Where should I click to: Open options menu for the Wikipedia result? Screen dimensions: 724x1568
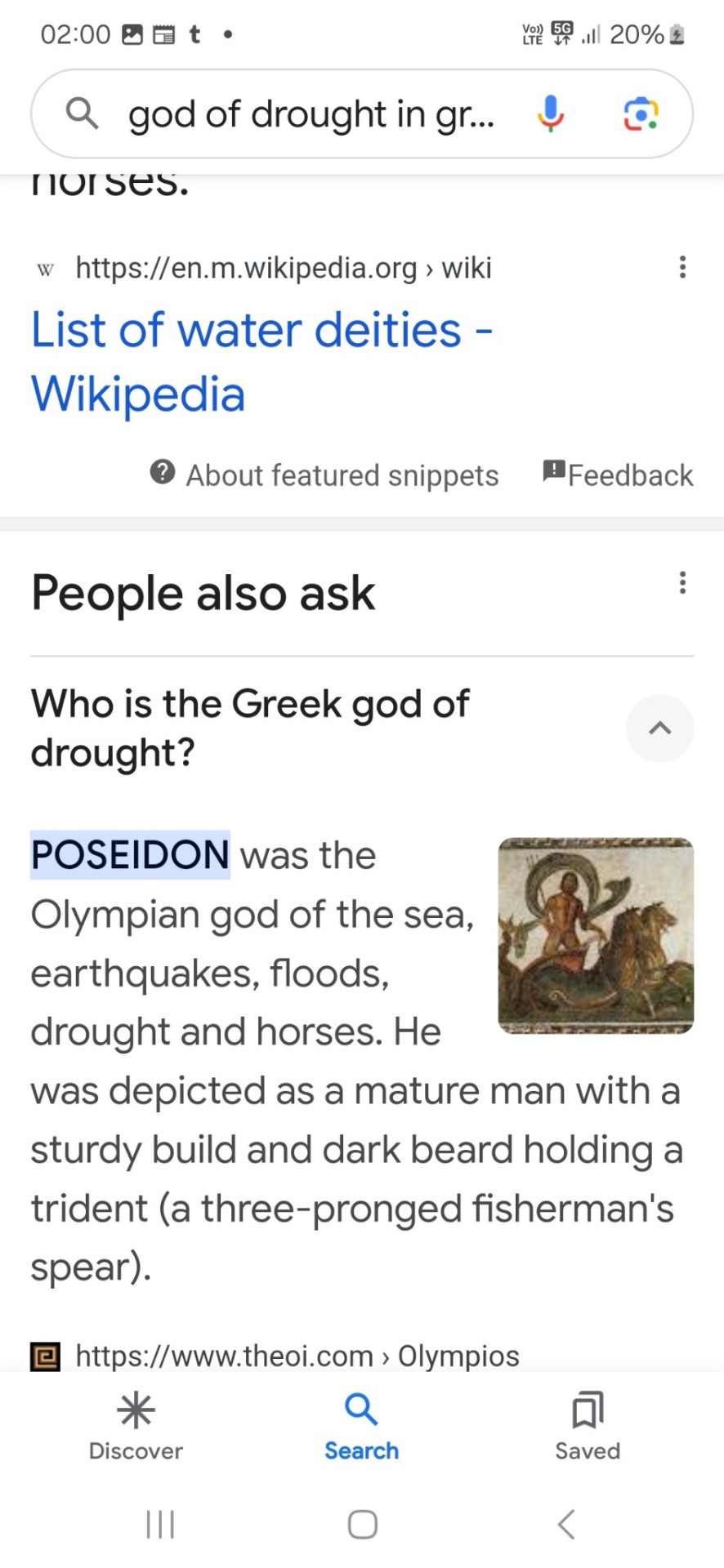(682, 267)
